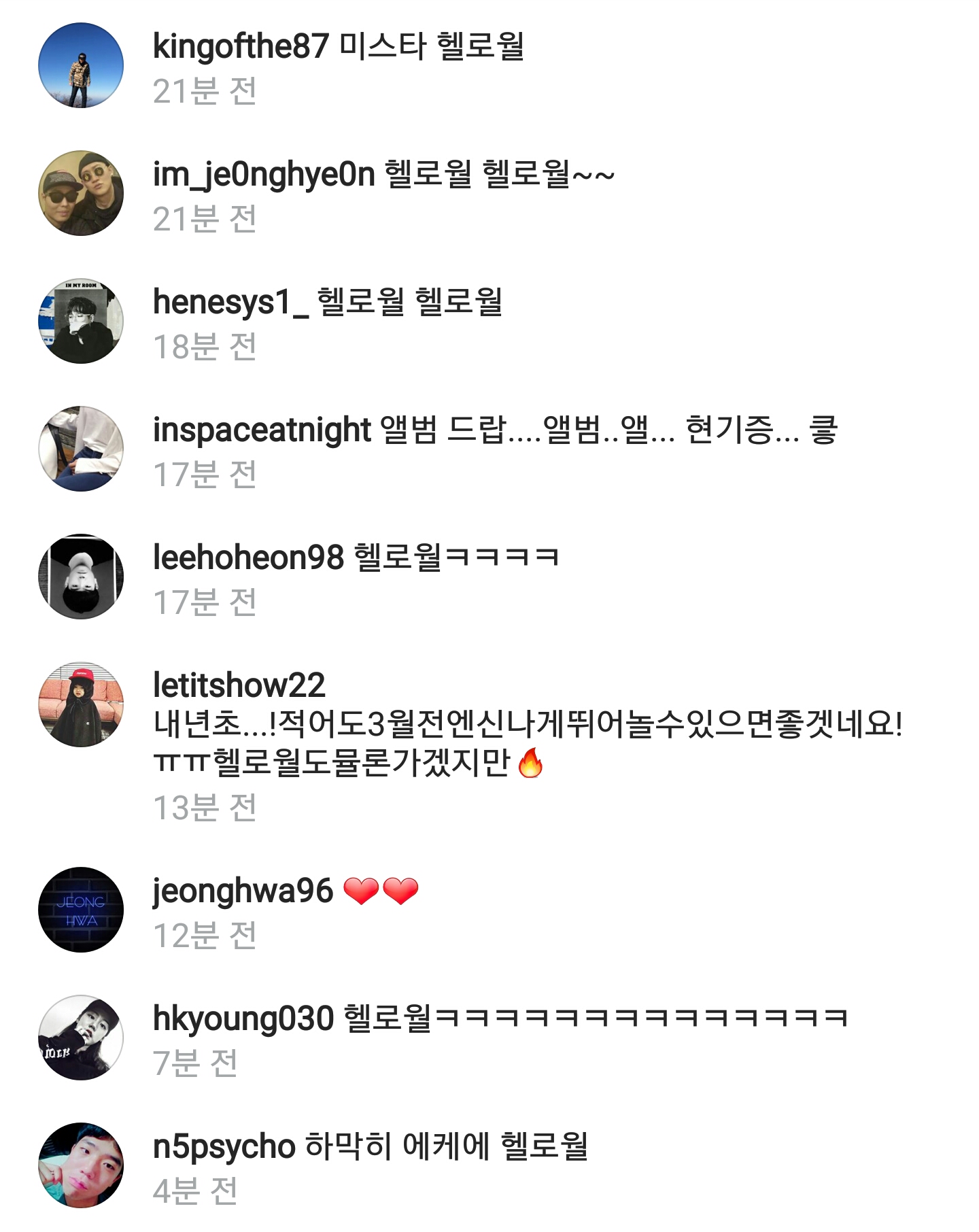Visit the leehoheon98 profile via the username
Screen dimensions: 979x1232
(248, 558)
